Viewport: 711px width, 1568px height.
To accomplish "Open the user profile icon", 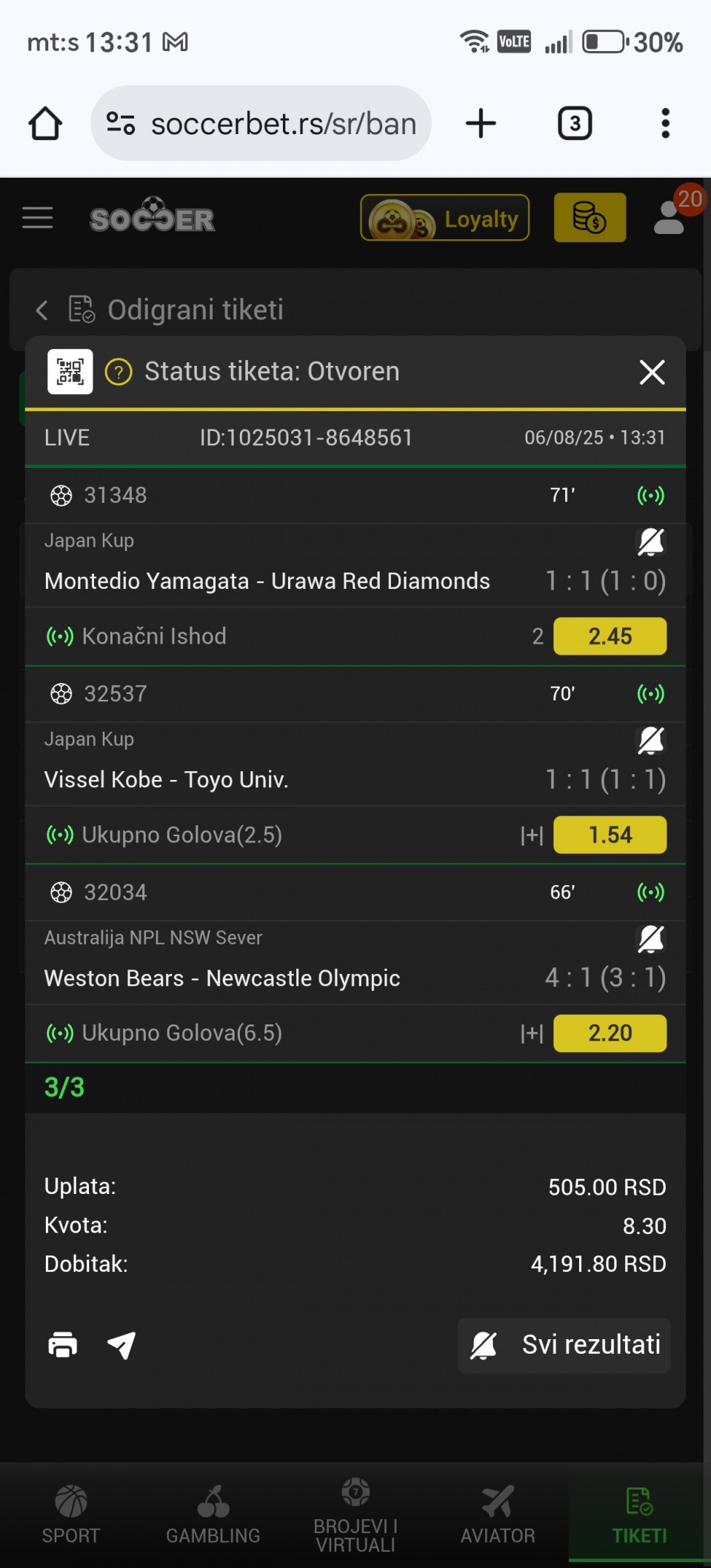I will coord(670,216).
